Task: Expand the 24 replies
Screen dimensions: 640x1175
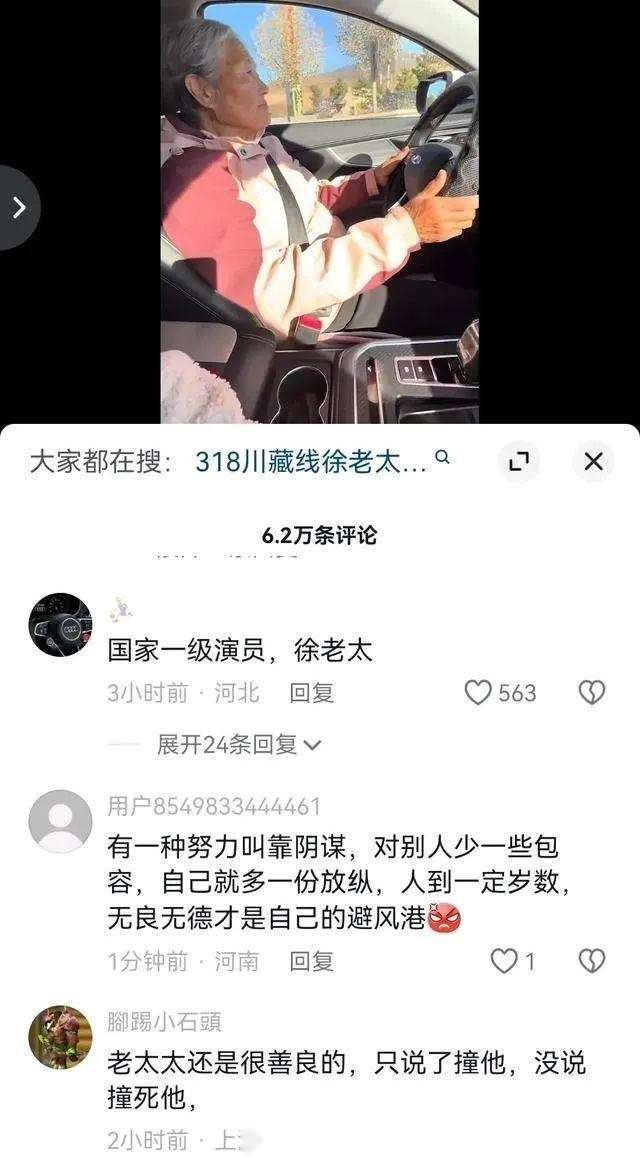Action: tap(238, 745)
